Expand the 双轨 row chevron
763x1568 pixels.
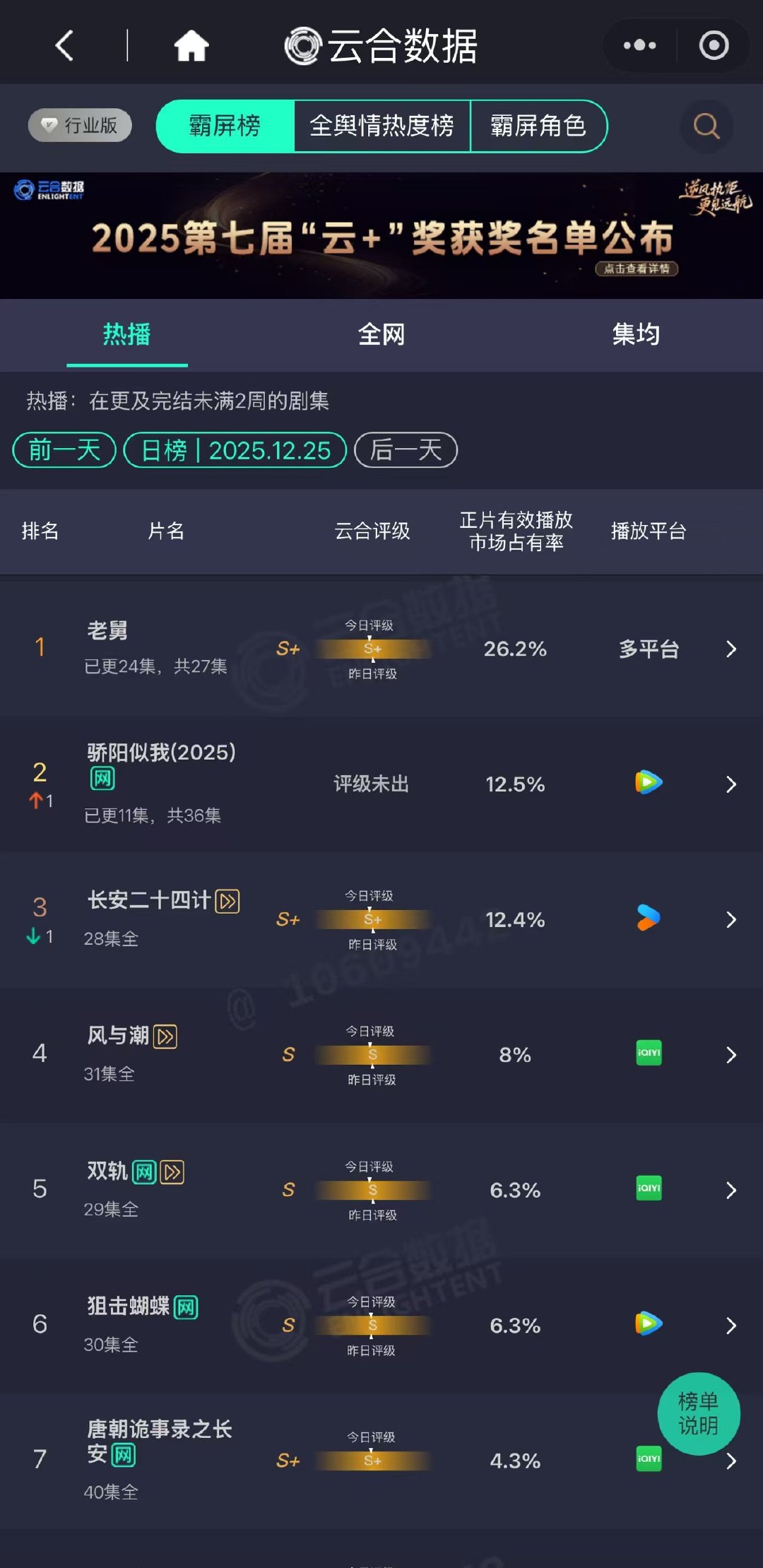(732, 1190)
